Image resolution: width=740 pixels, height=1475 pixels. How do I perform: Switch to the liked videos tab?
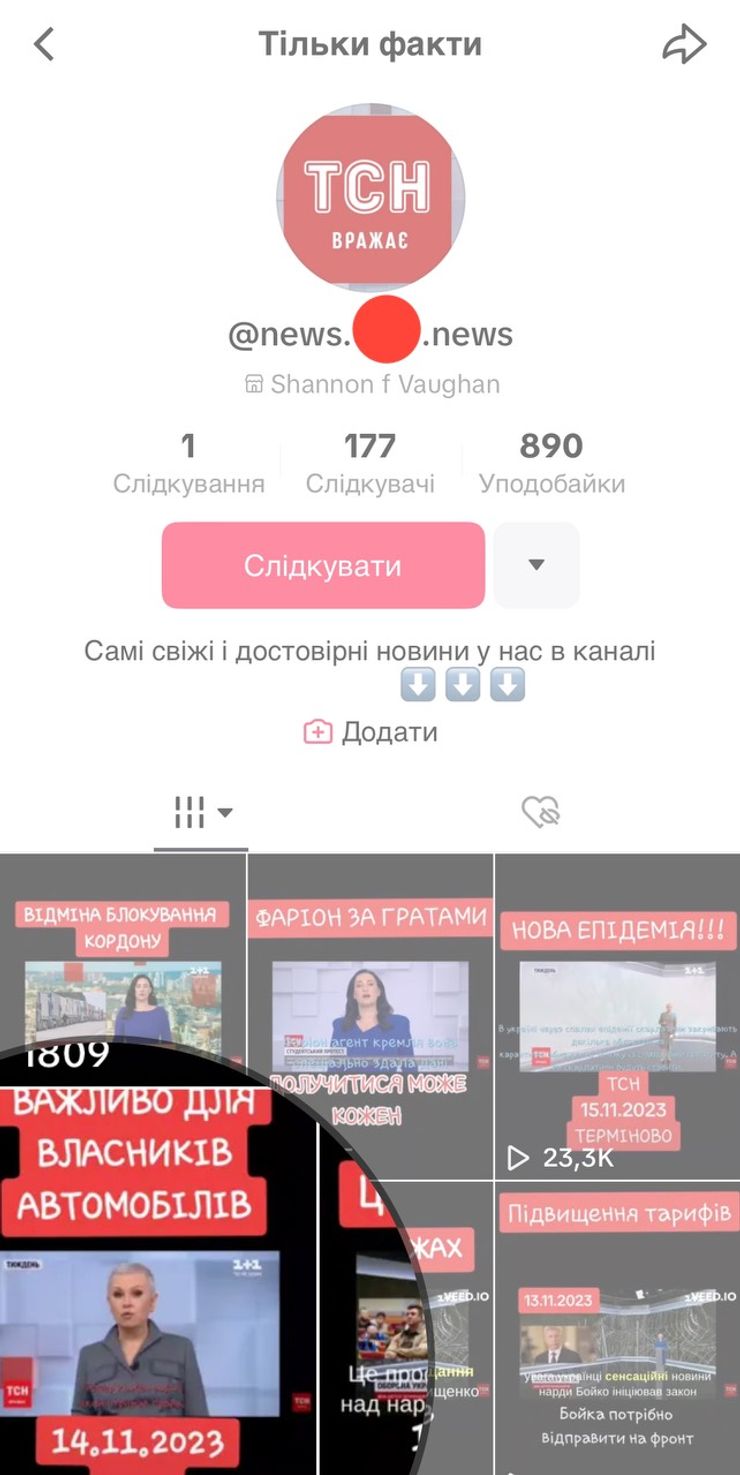541,813
